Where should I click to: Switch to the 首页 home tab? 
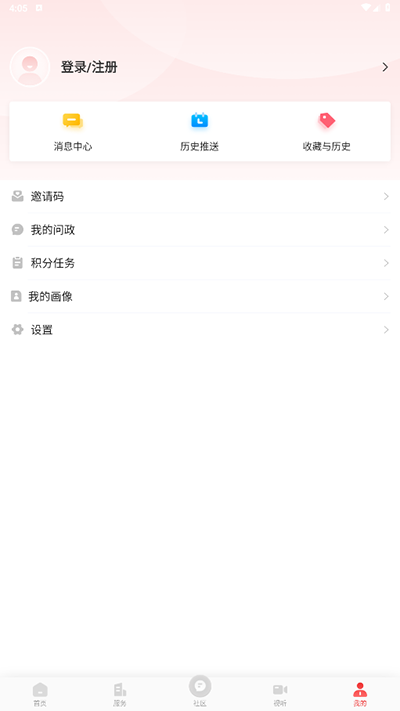pyautogui.click(x=40, y=694)
